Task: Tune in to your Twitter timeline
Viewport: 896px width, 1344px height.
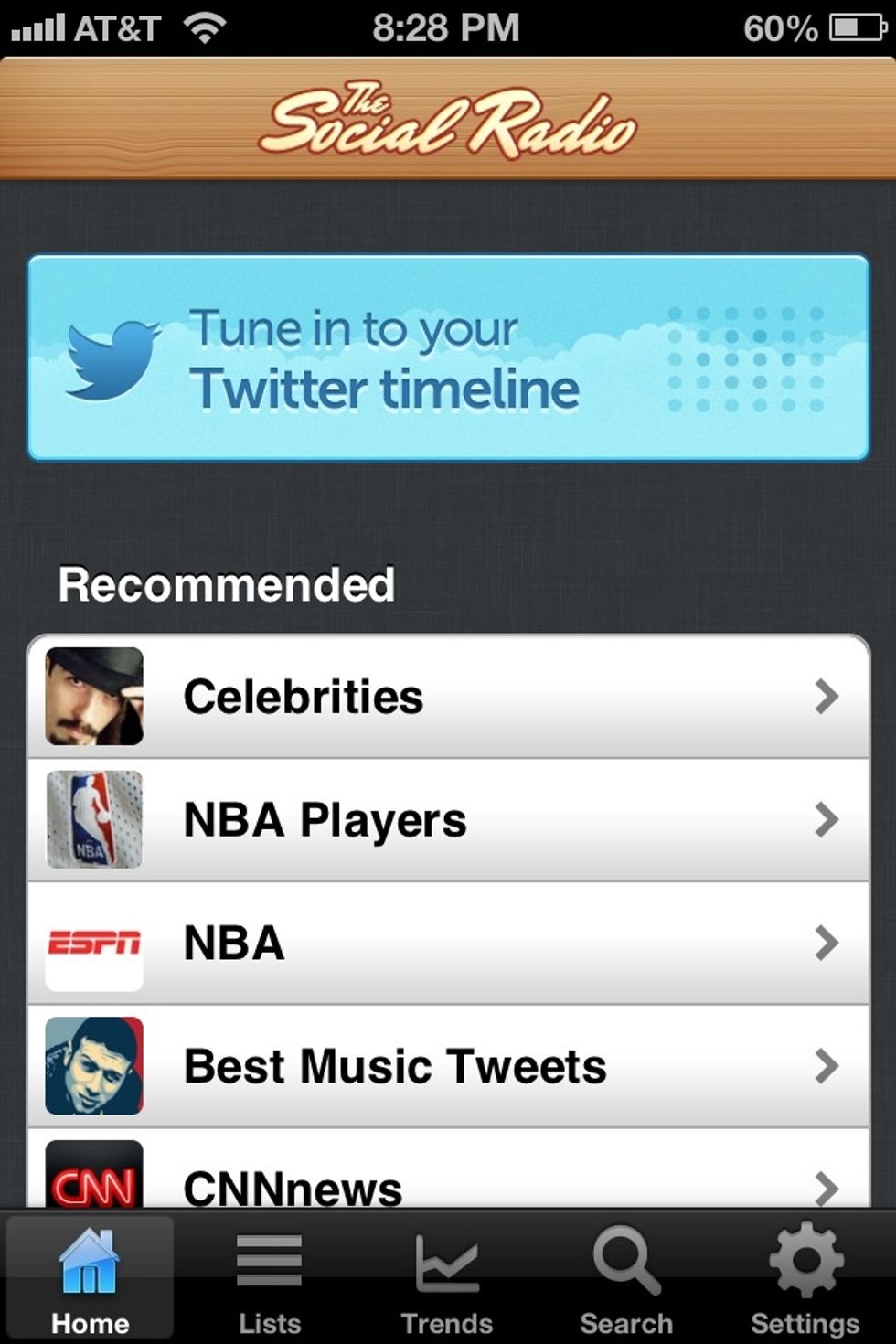Action: click(x=448, y=358)
